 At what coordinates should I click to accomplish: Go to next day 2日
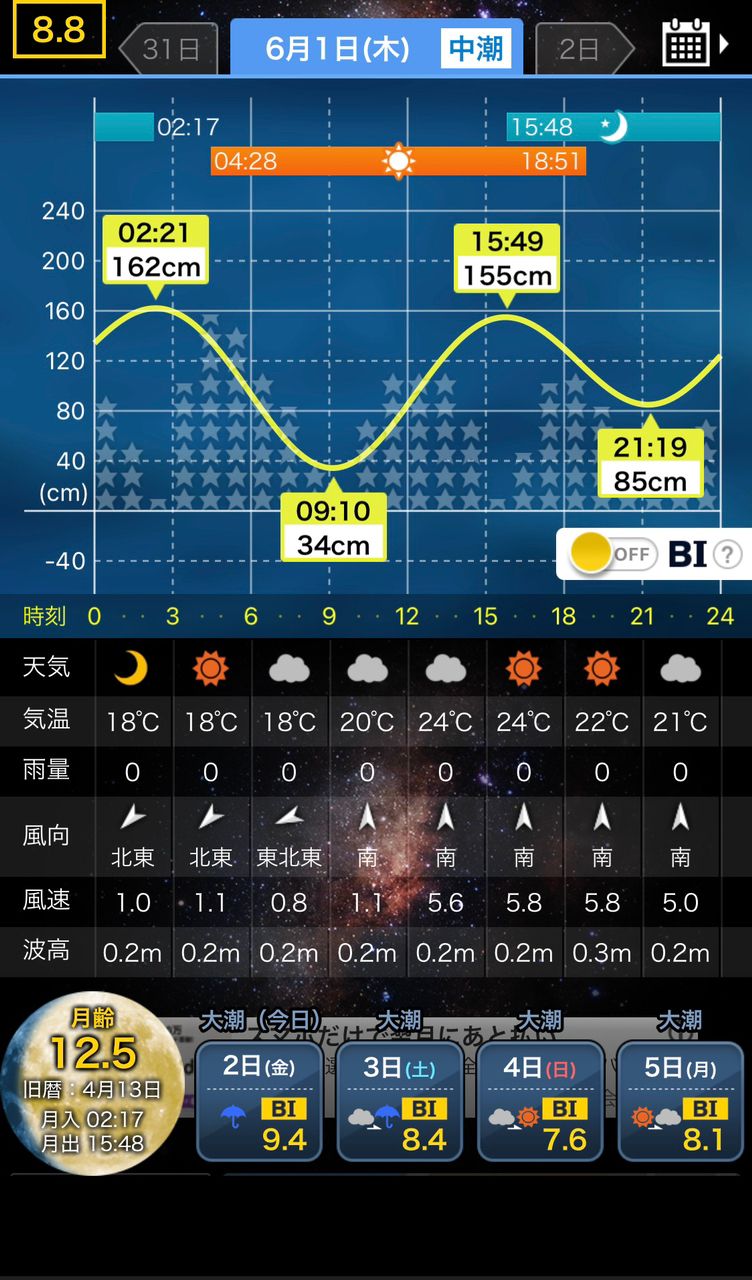(x=584, y=49)
